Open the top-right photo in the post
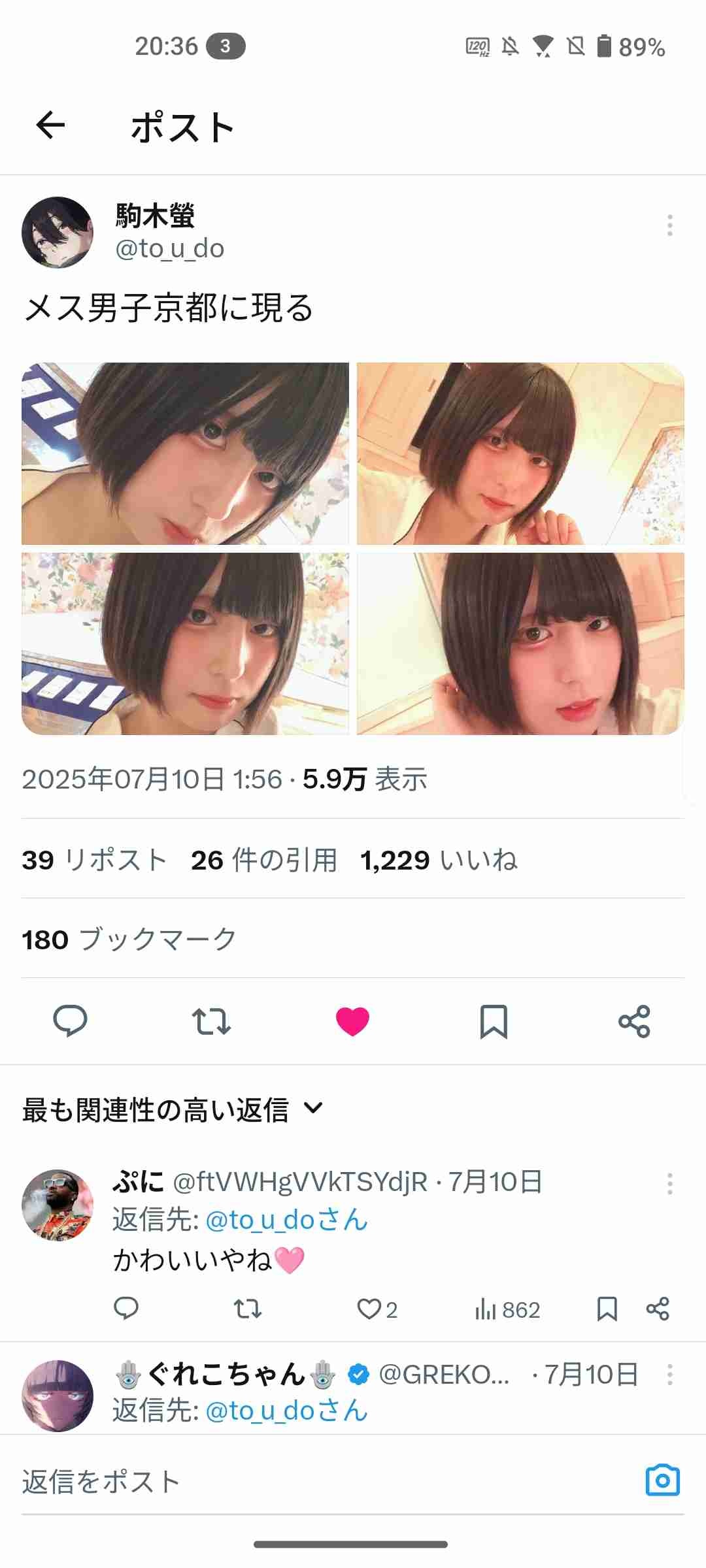 (x=520, y=453)
